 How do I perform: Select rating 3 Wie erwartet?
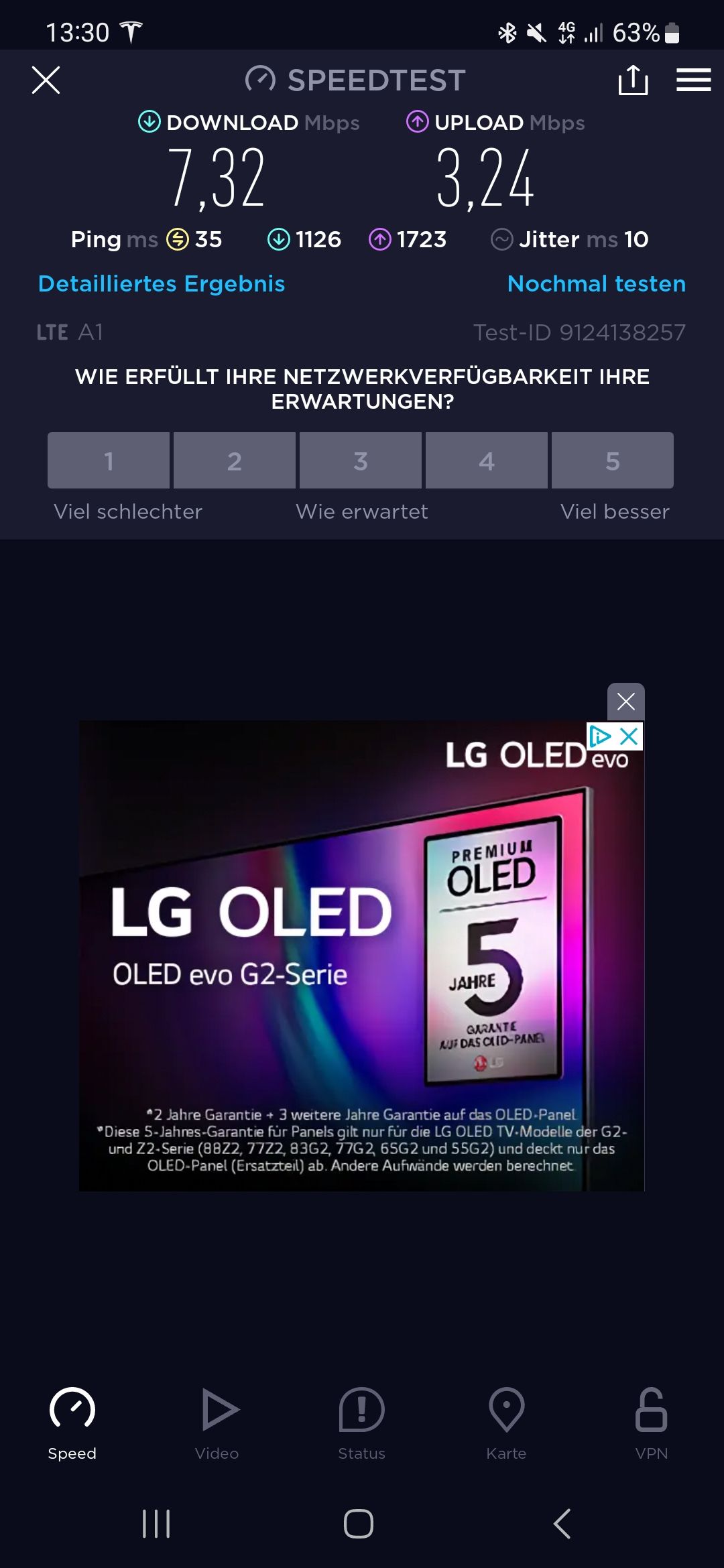click(x=361, y=460)
